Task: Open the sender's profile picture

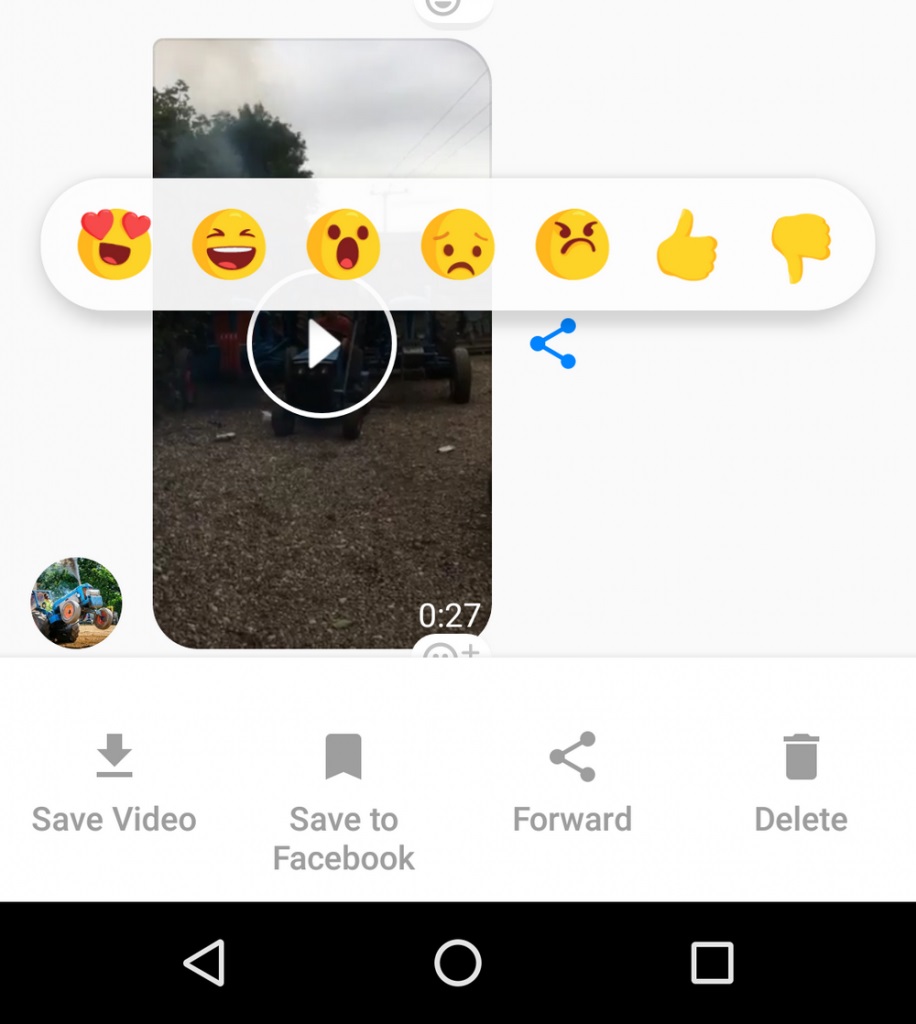Action: (77, 603)
